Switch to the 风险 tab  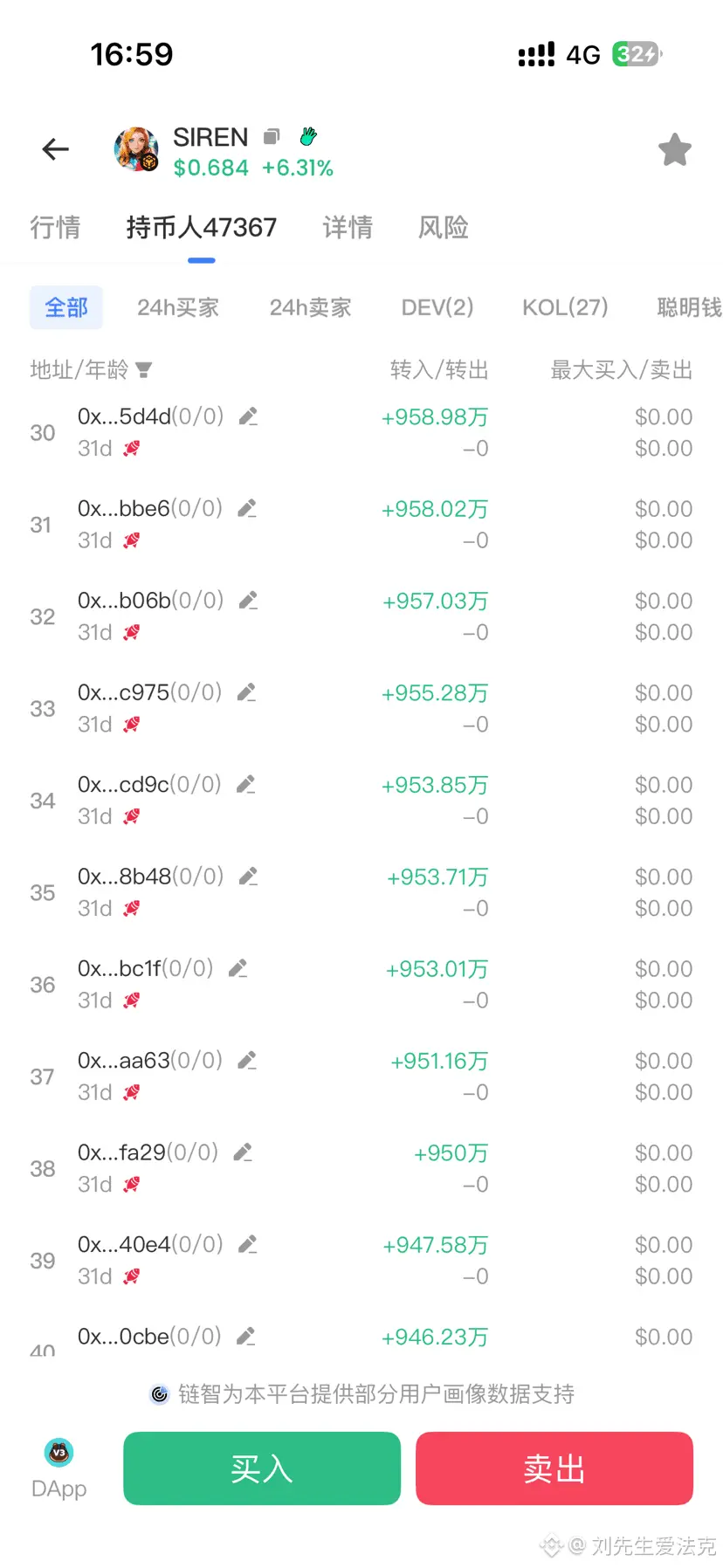[444, 228]
